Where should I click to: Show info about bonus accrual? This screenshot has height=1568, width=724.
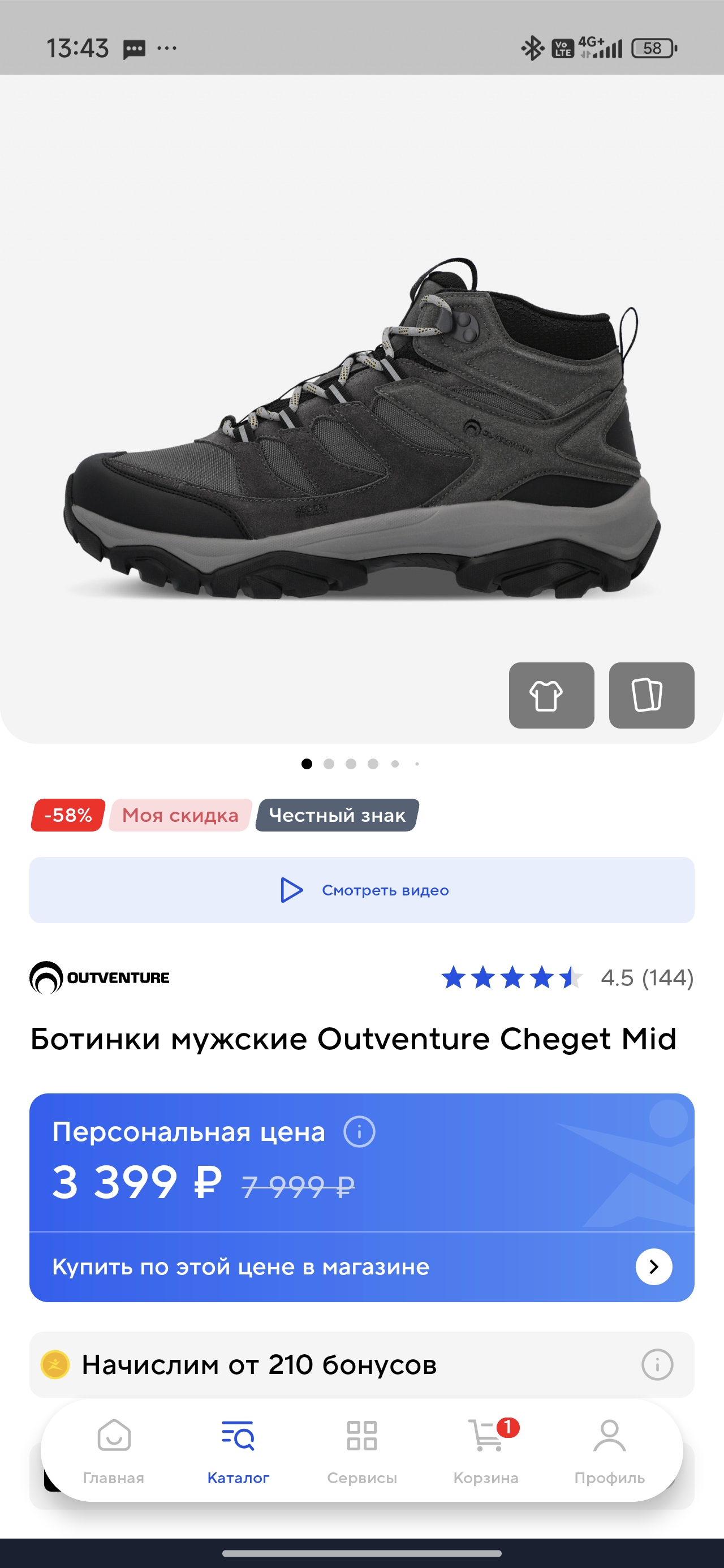coord(657,1364)
